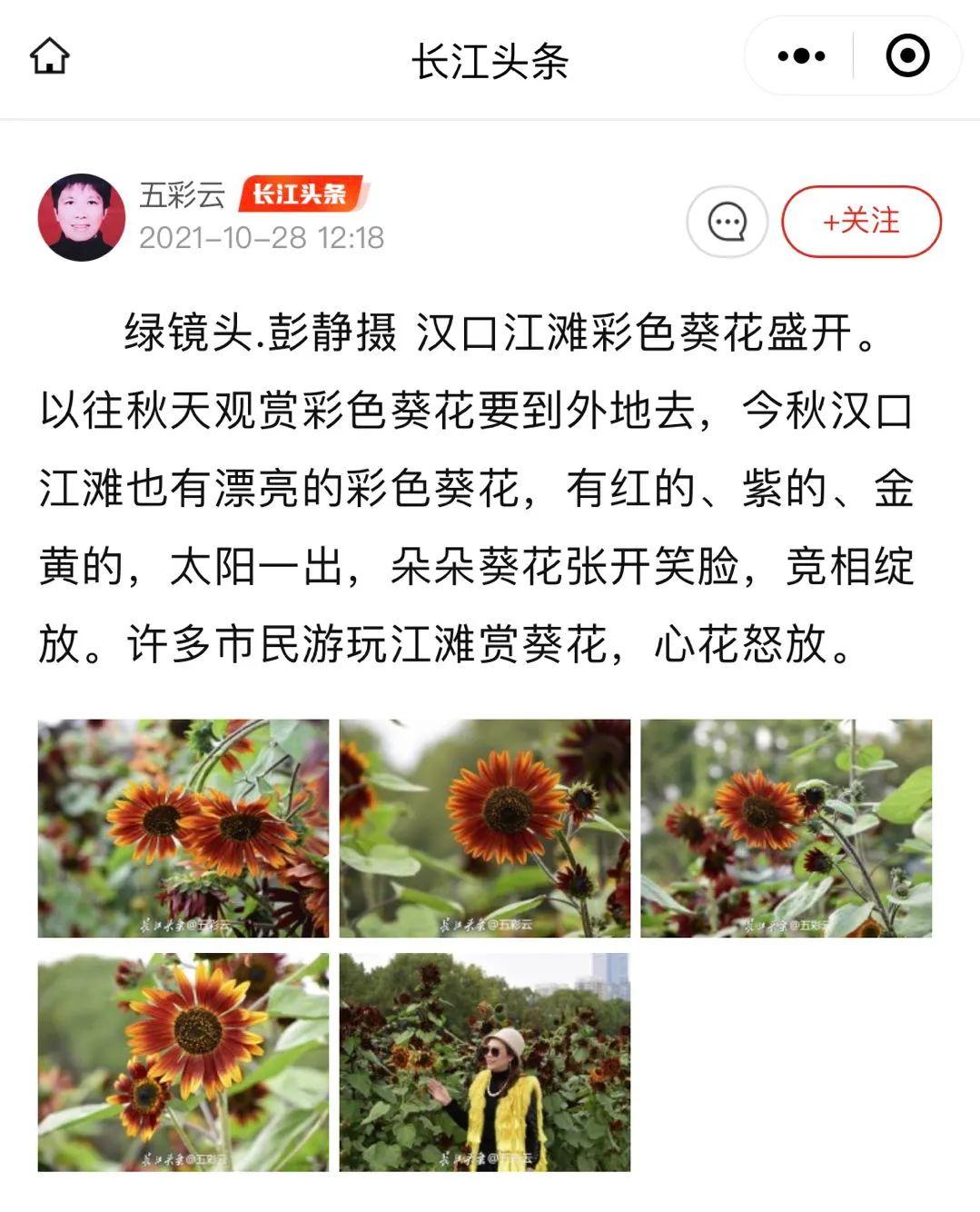This screenshot has width=980, height=1212.
Task: Close the mini program via circle icon
Action: (x=906, y=56)
